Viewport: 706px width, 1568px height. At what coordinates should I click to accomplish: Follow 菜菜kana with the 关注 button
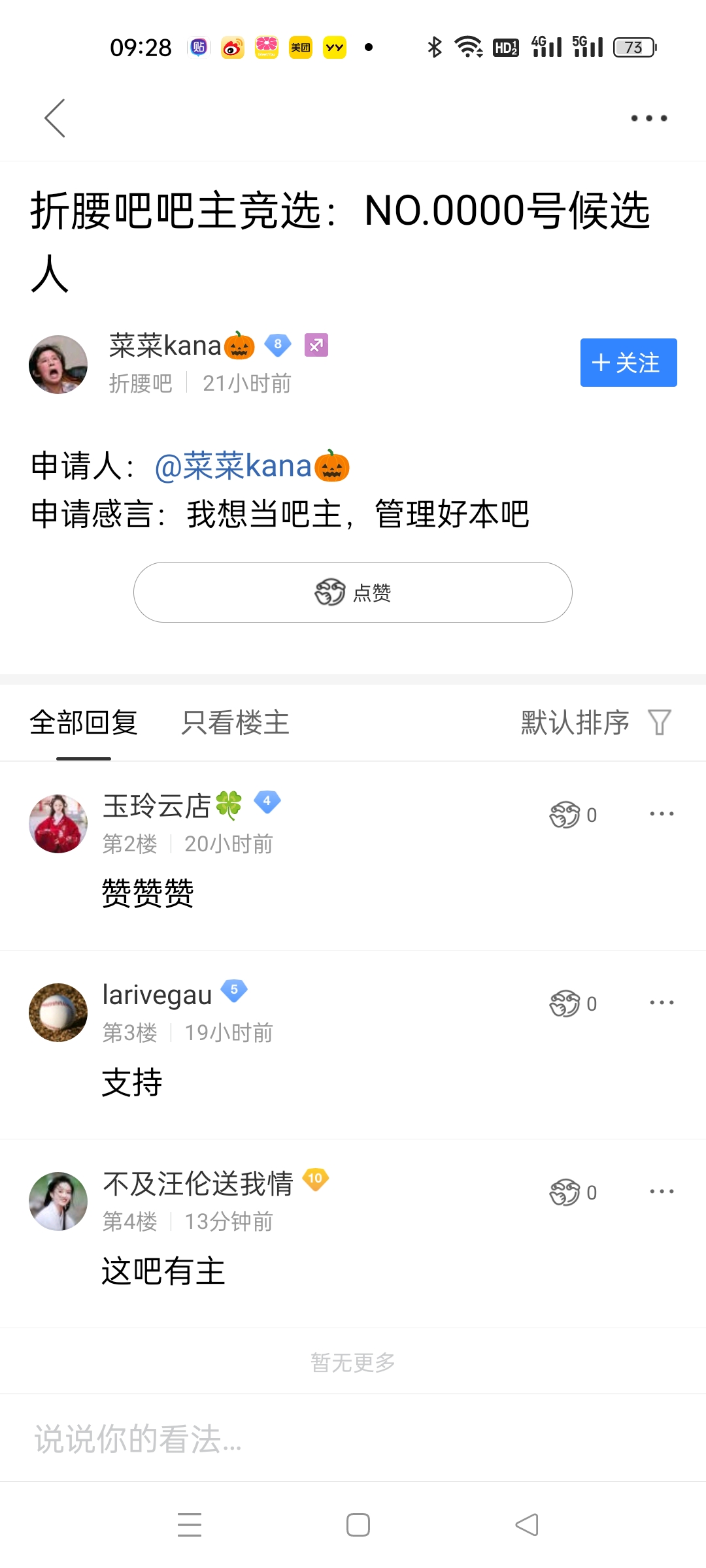coord(628,363)
